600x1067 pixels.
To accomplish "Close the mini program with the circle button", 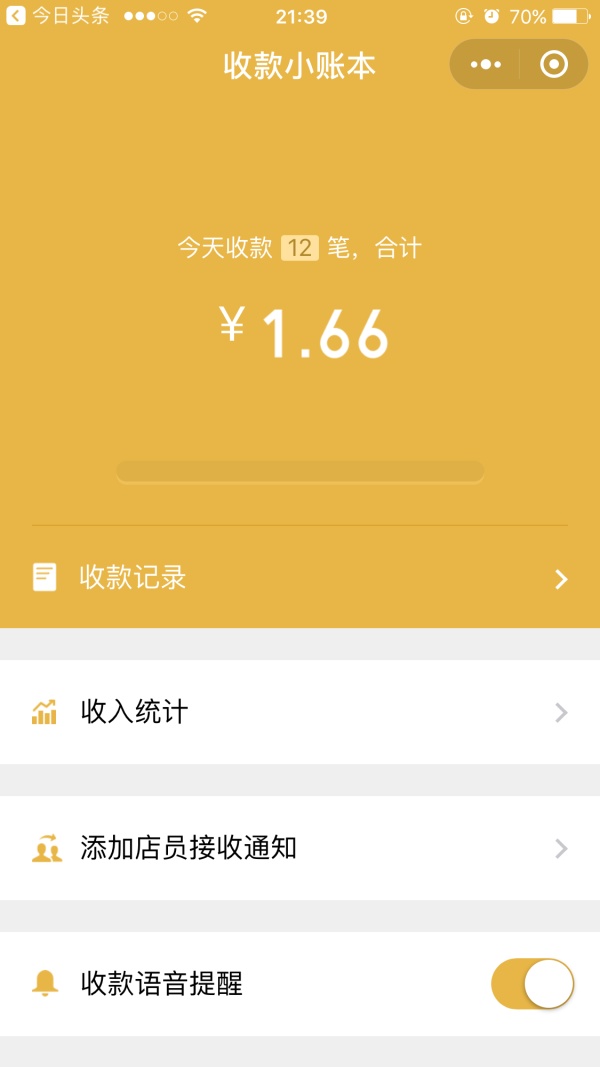I will [x=553, y=65].
